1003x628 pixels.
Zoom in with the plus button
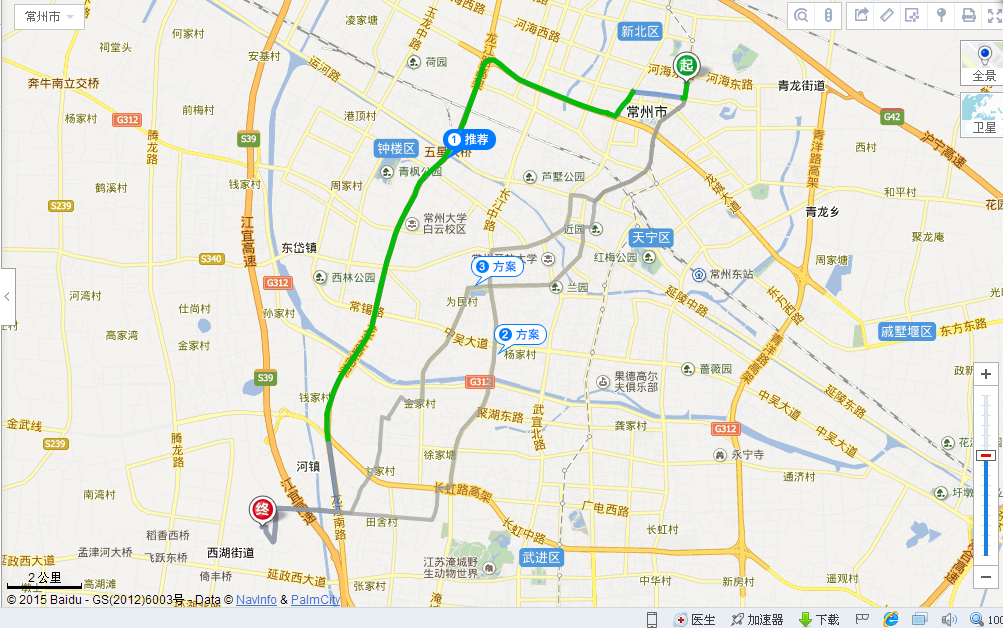[x=986, y=375]
